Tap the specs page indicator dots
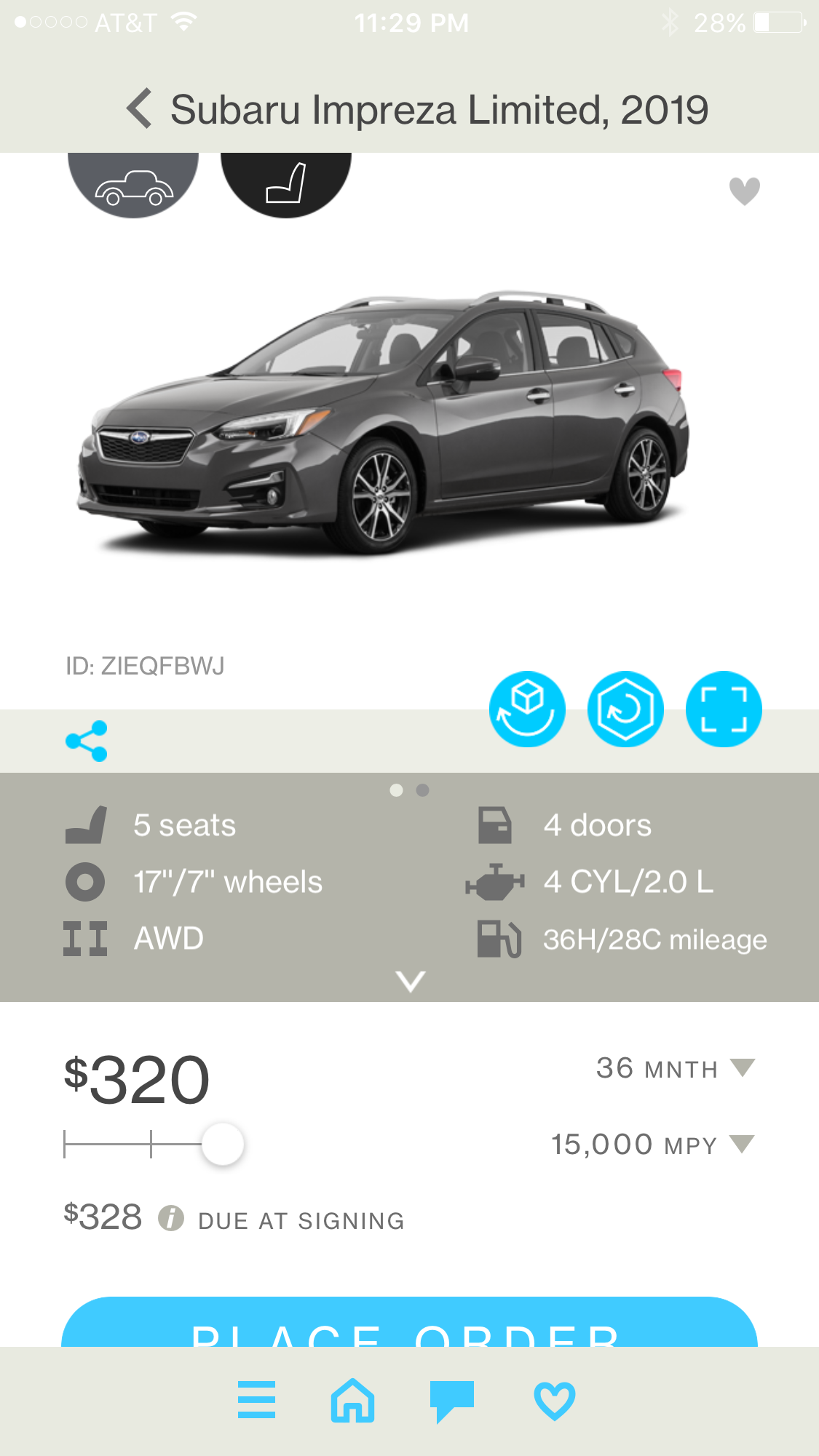 (409, 790)
